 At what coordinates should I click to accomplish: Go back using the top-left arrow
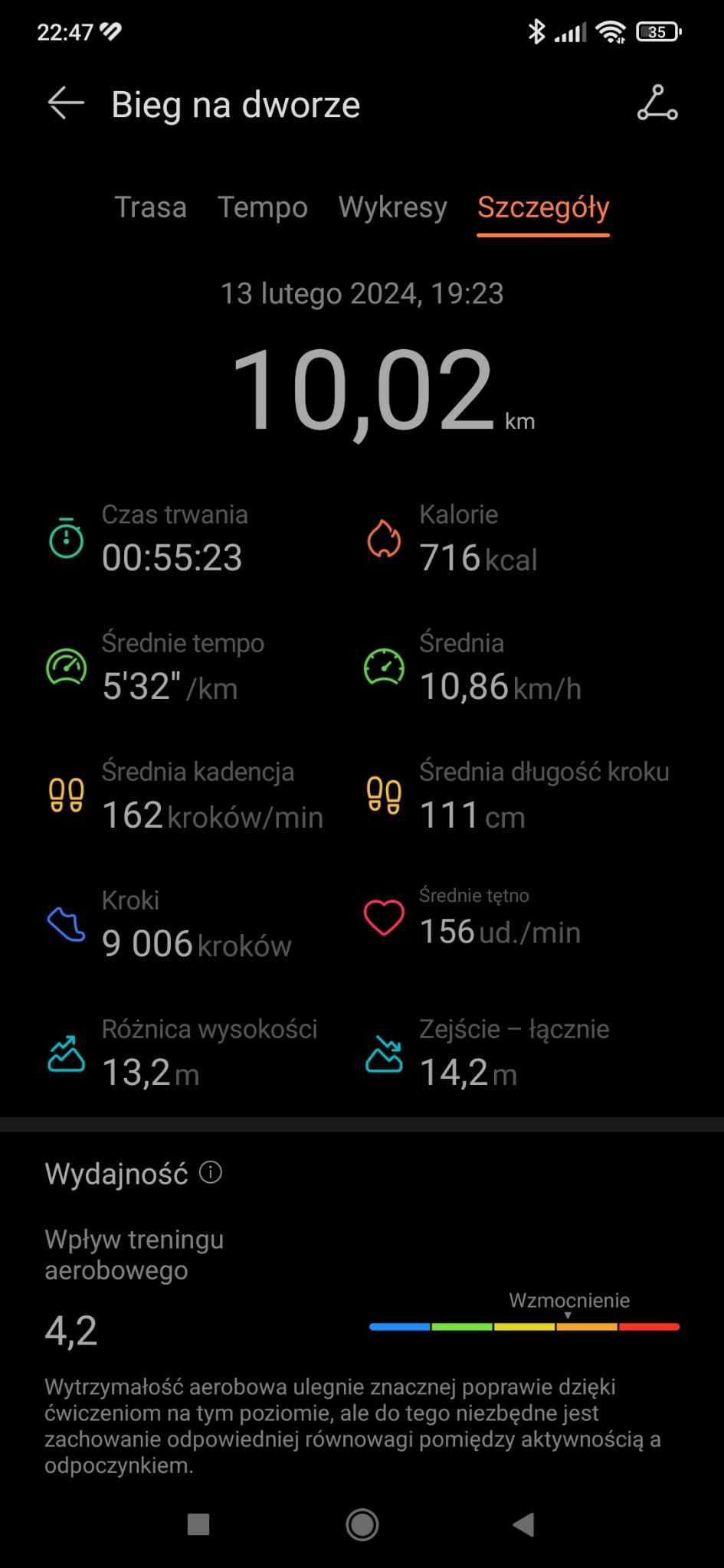[x=65, y=104]
